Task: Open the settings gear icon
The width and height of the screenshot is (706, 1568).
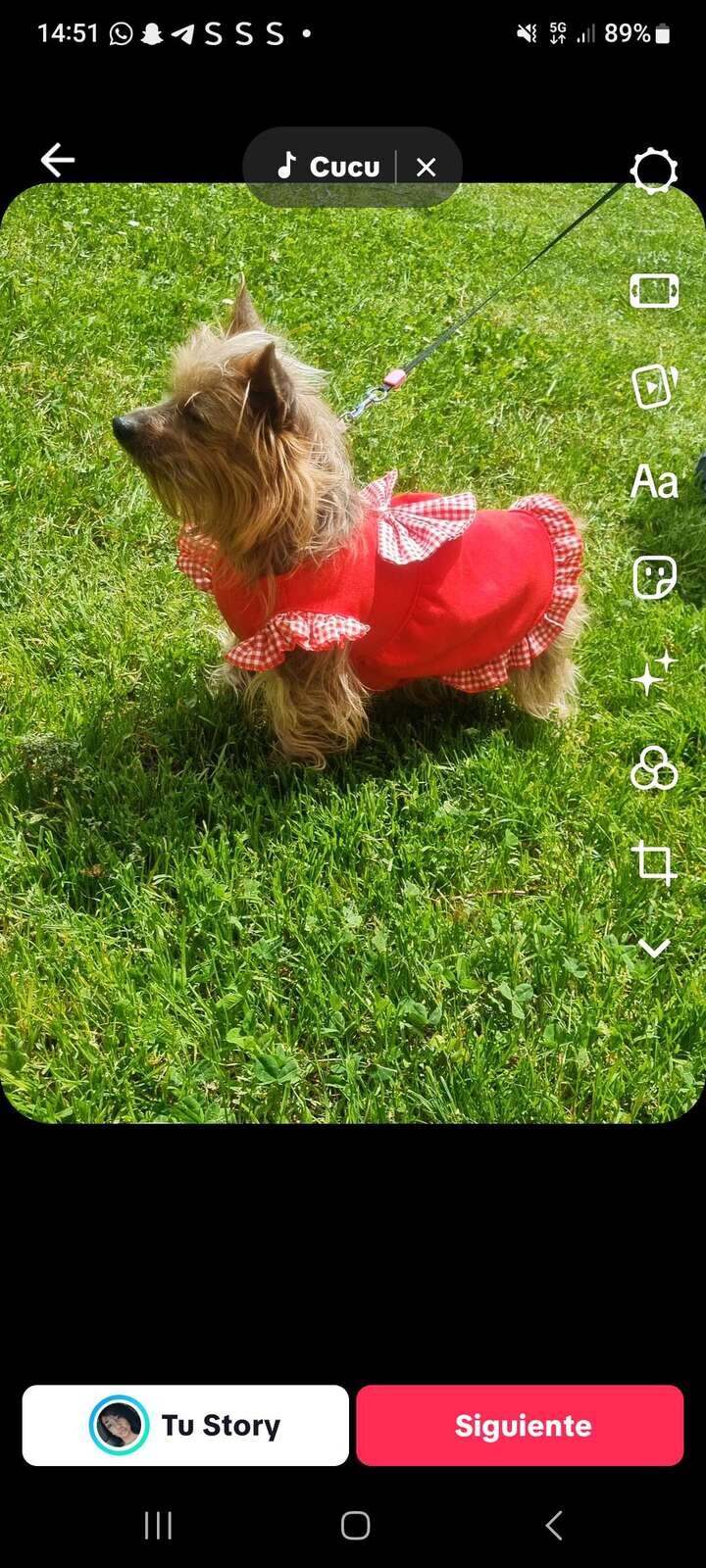Action: (x=653, y=171)
